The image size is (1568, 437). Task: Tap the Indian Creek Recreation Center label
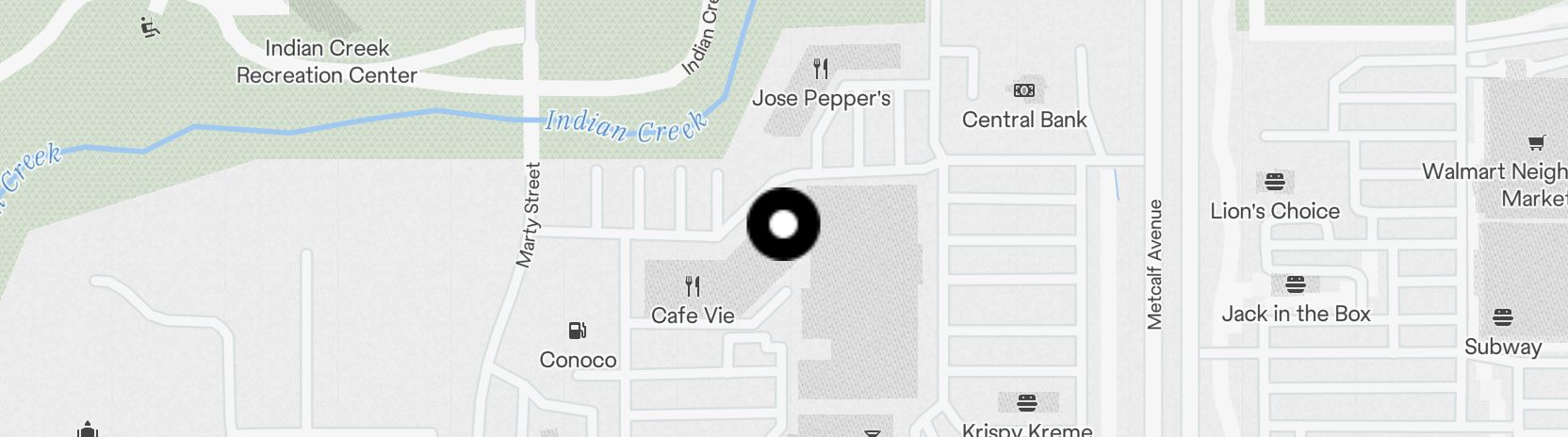point(327,61)
